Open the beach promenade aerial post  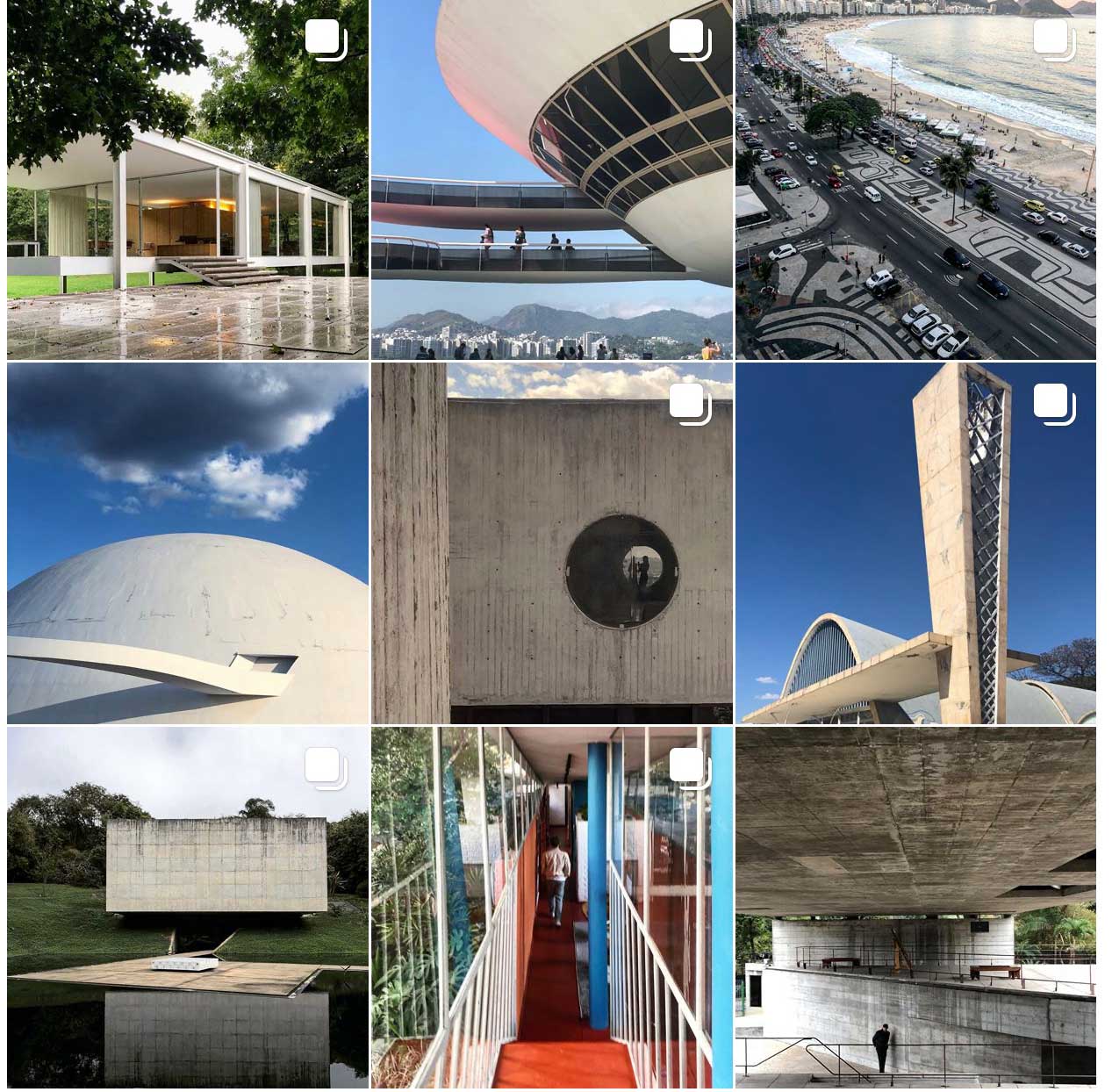pos(915,179)
